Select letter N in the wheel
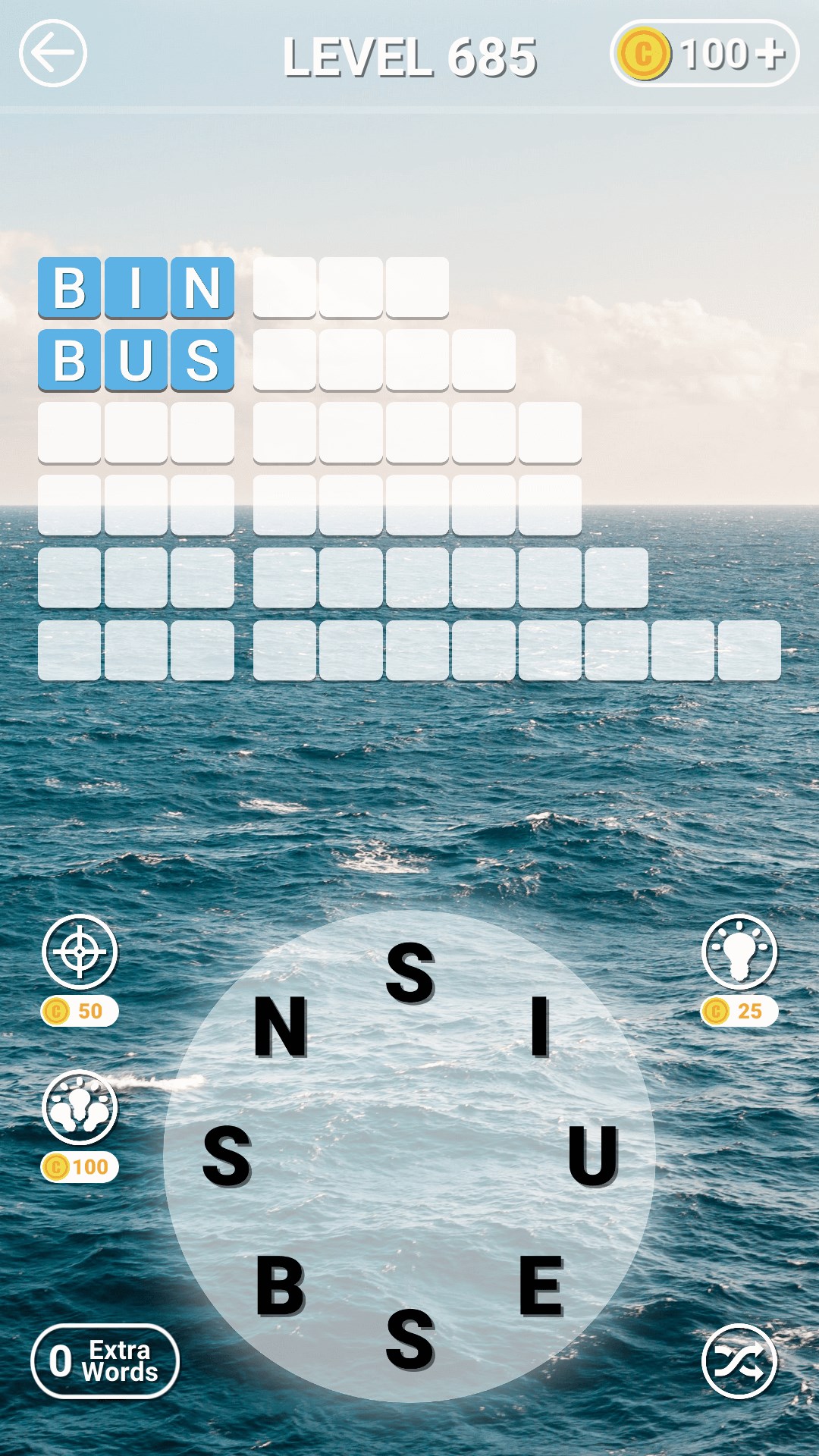The image size is (819, 1456). [281, 1028]
